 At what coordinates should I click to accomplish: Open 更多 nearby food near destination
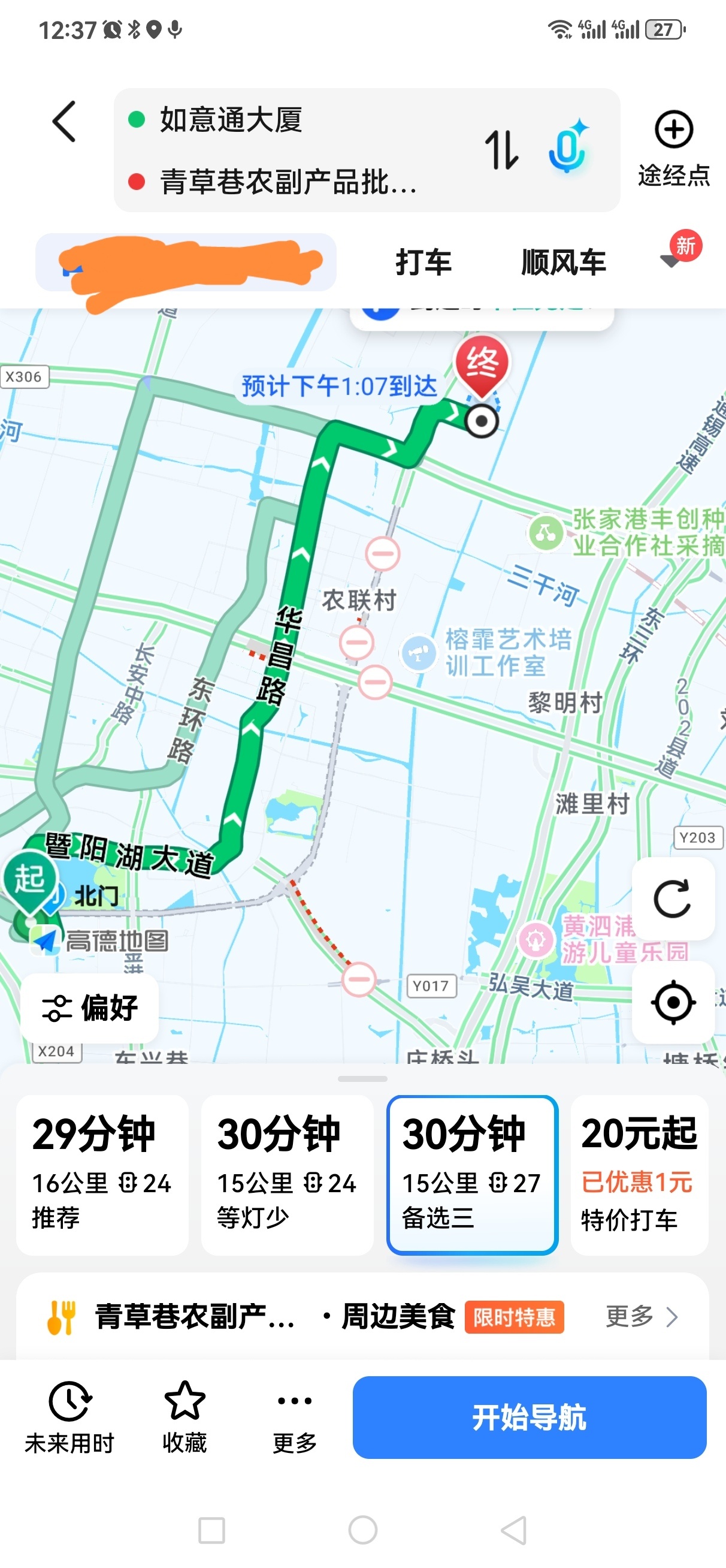(x=642, y=1316)
